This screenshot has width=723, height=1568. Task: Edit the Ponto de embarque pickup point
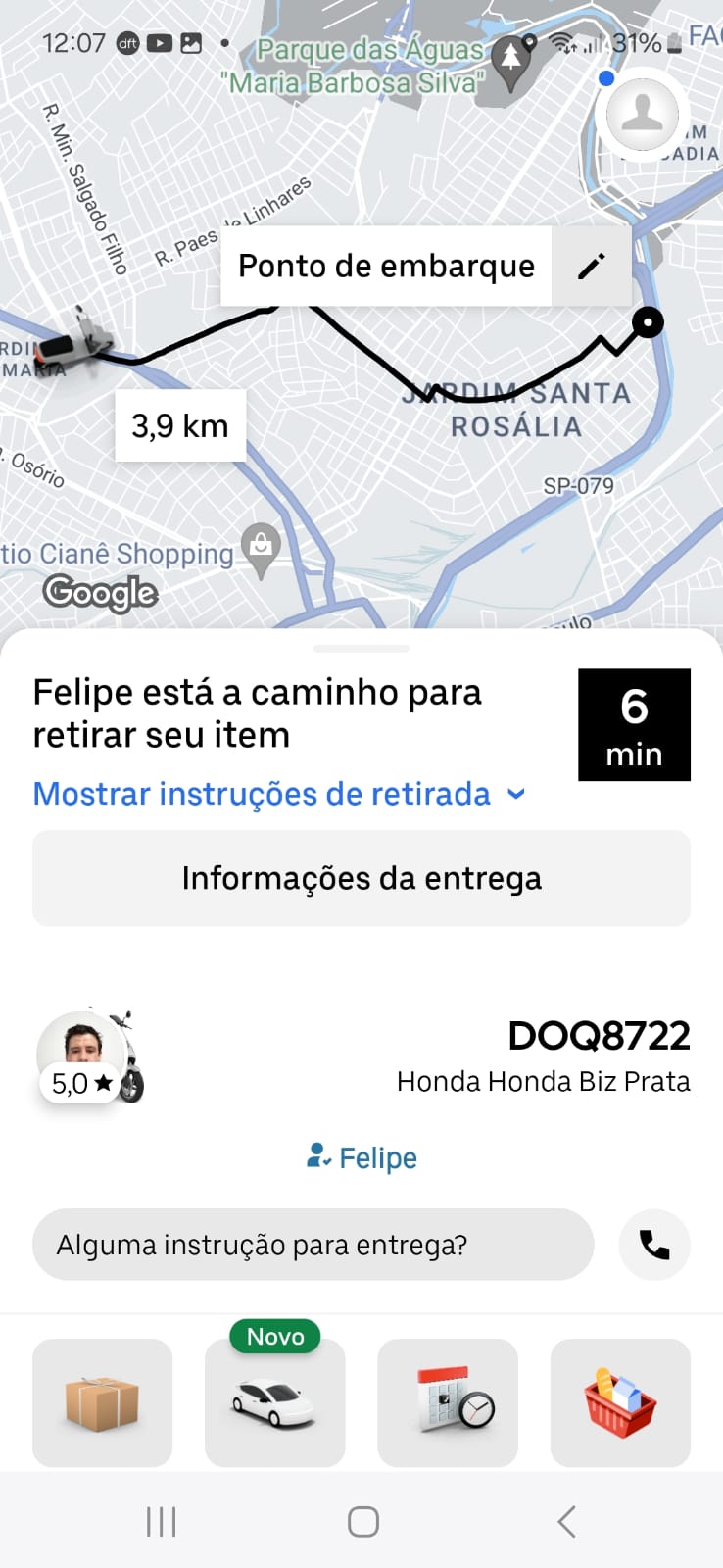tap(591, 267)
